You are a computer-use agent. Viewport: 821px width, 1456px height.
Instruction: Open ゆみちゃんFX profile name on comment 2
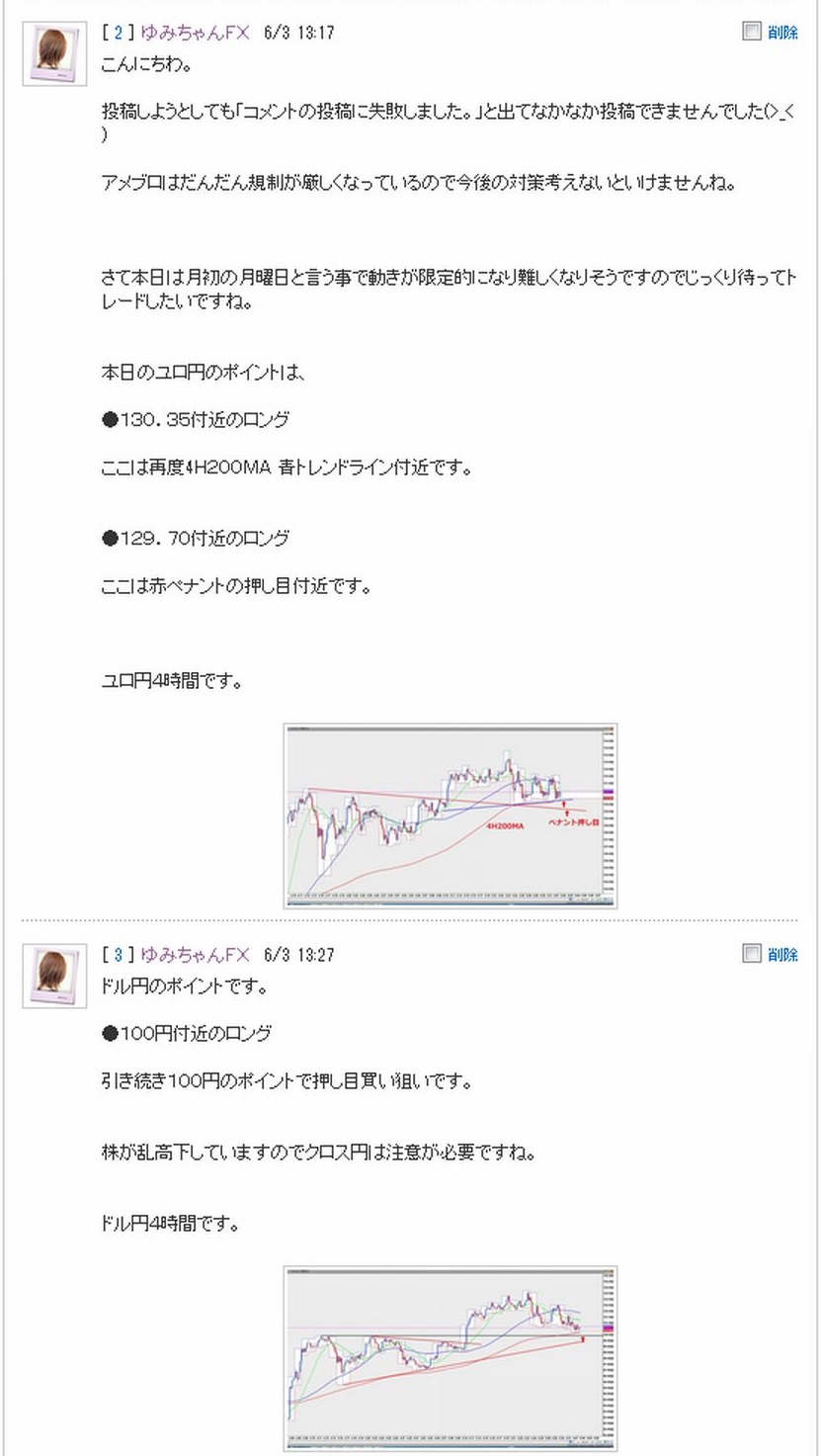197,33
